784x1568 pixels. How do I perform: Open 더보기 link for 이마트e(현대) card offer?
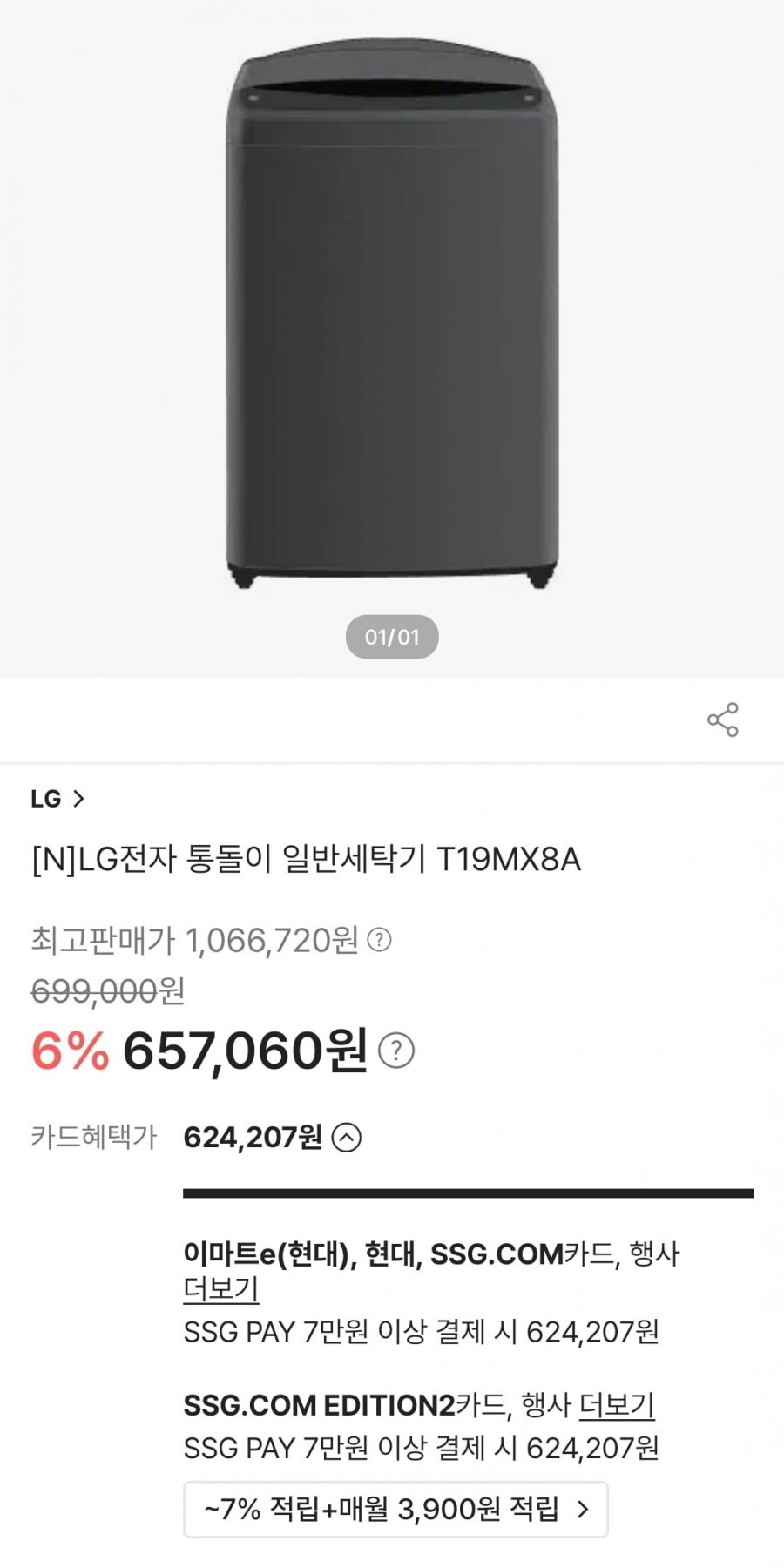click(x=220, y=1288)
